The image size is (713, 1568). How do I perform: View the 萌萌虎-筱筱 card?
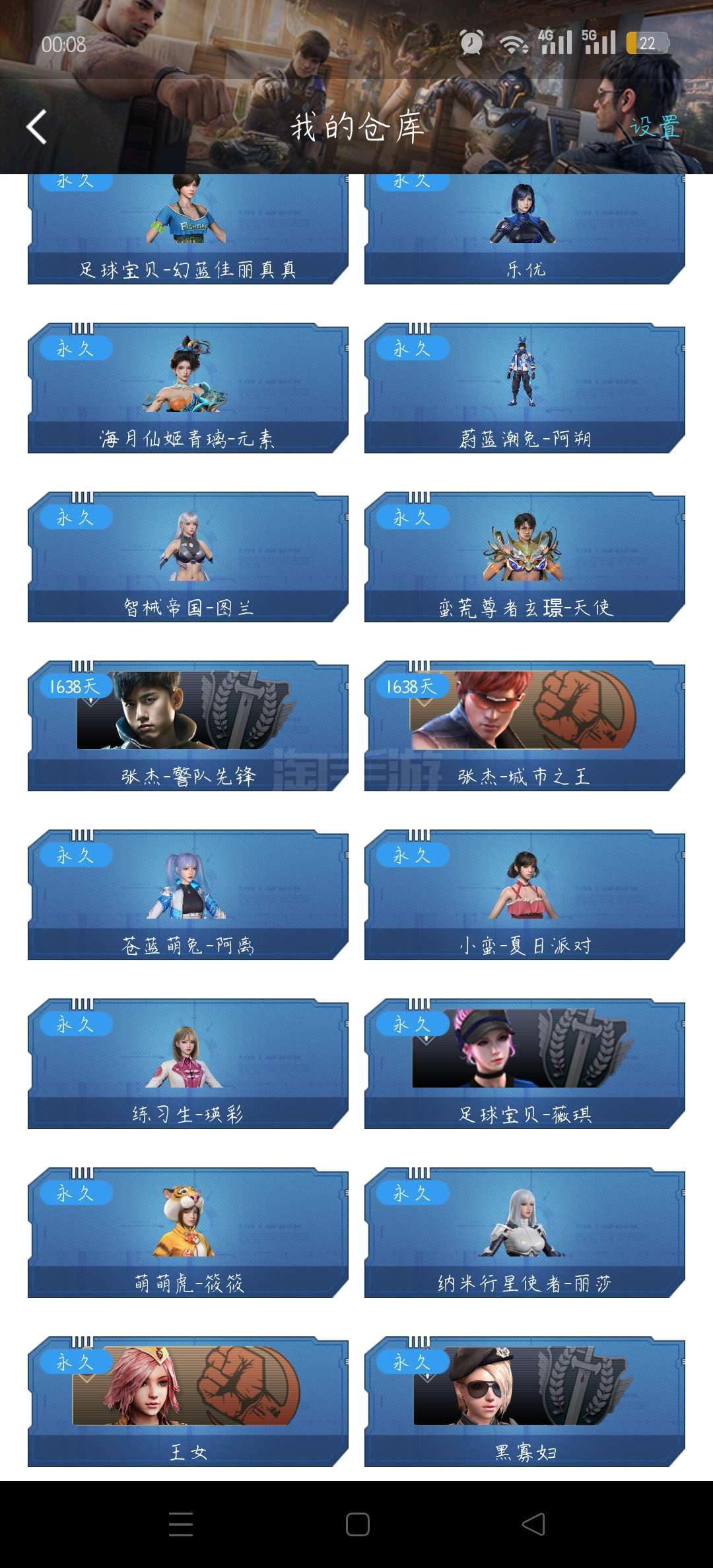click(x=188, y=1233)
